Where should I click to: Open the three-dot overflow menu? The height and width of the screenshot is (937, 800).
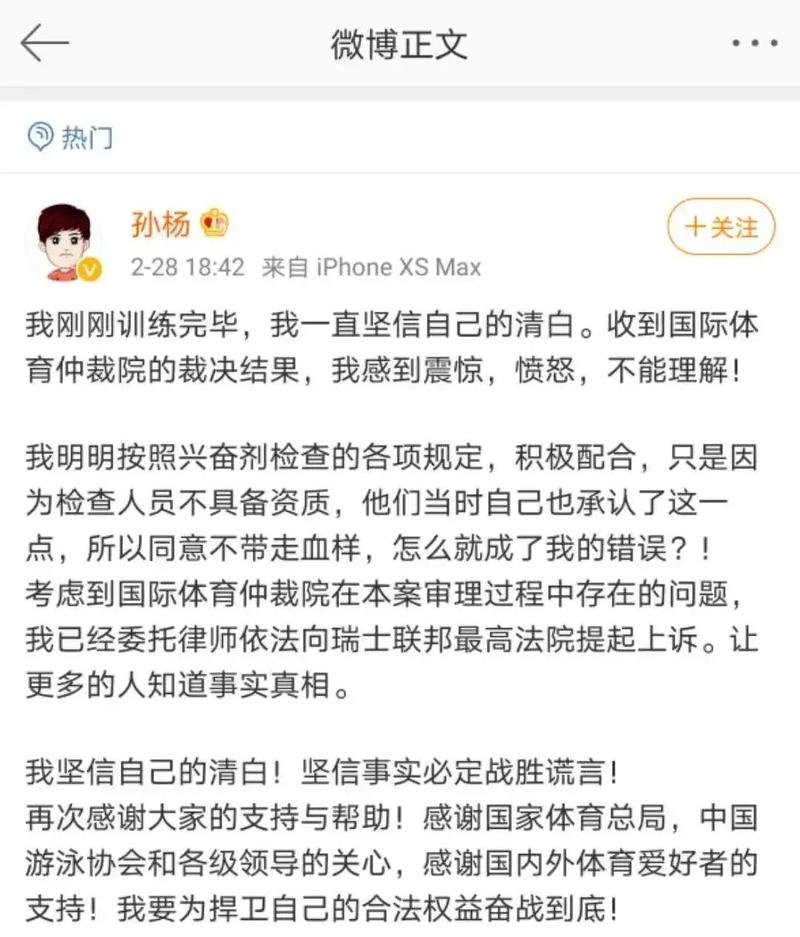[x=755, y=44]
